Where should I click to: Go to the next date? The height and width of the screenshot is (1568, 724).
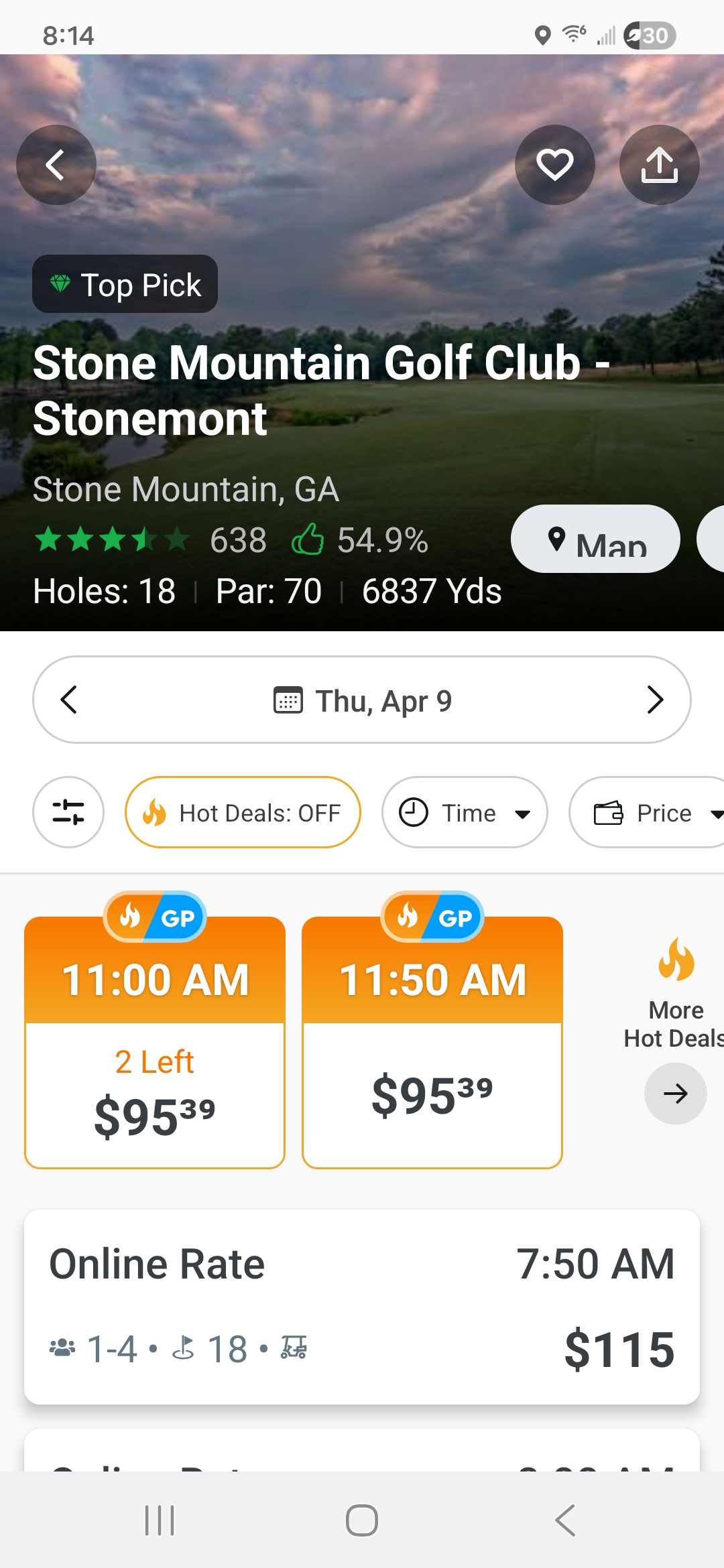click(x=654, y=700)
